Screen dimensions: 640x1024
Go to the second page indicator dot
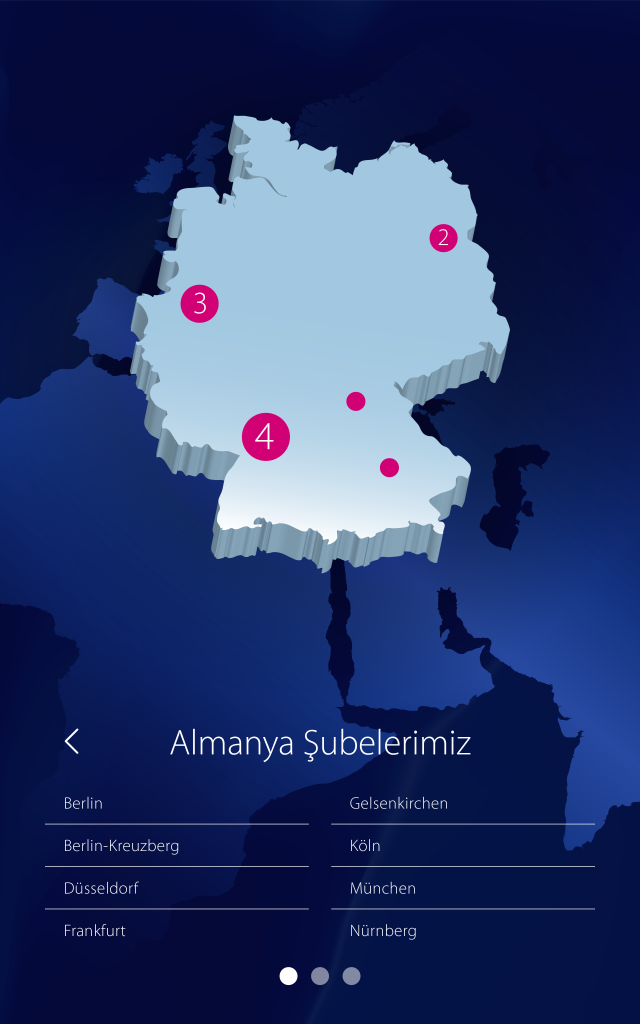(x=320, y=976)
